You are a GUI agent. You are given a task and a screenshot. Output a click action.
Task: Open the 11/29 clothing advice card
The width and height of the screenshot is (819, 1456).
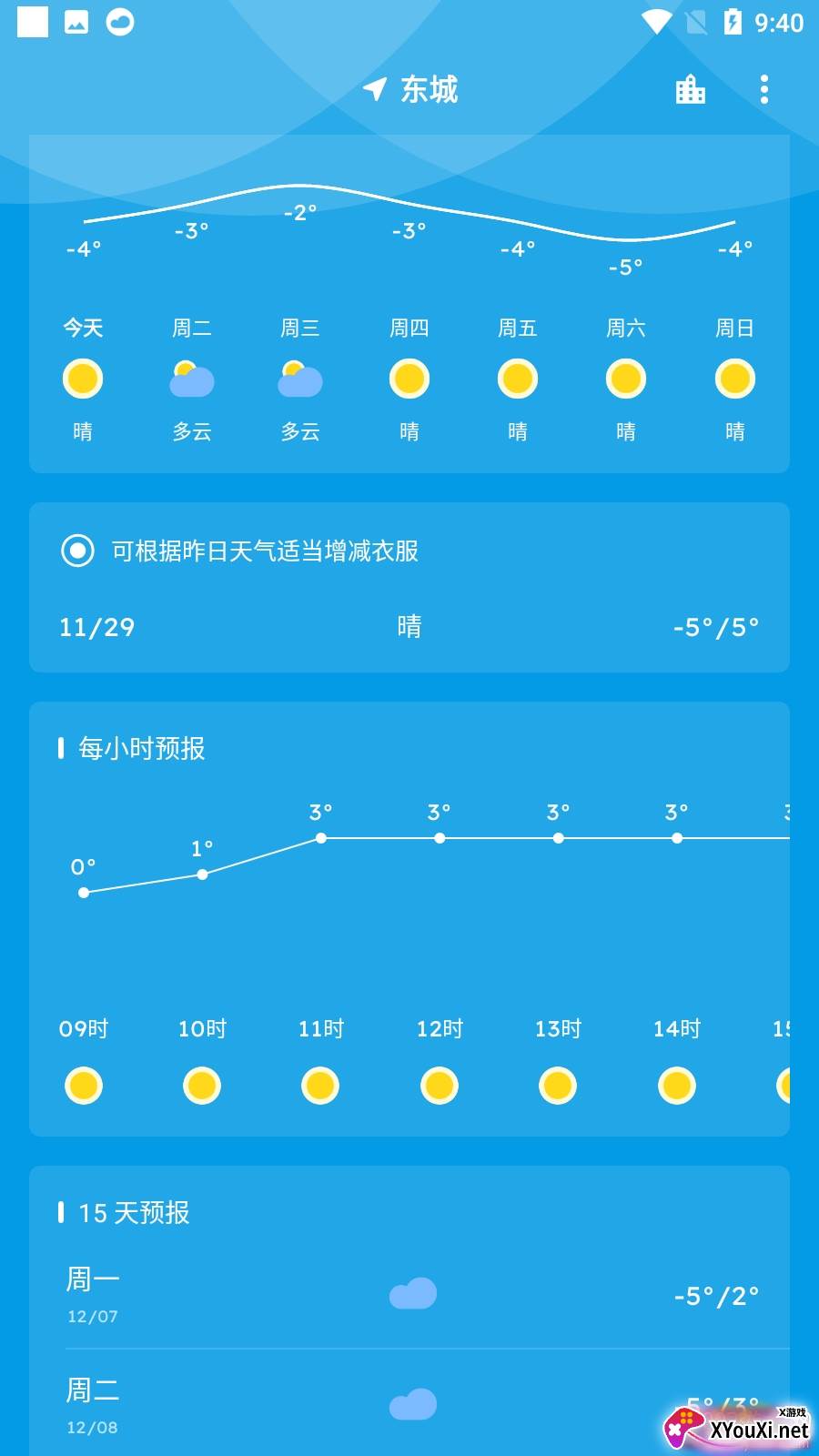pos(409,588)
